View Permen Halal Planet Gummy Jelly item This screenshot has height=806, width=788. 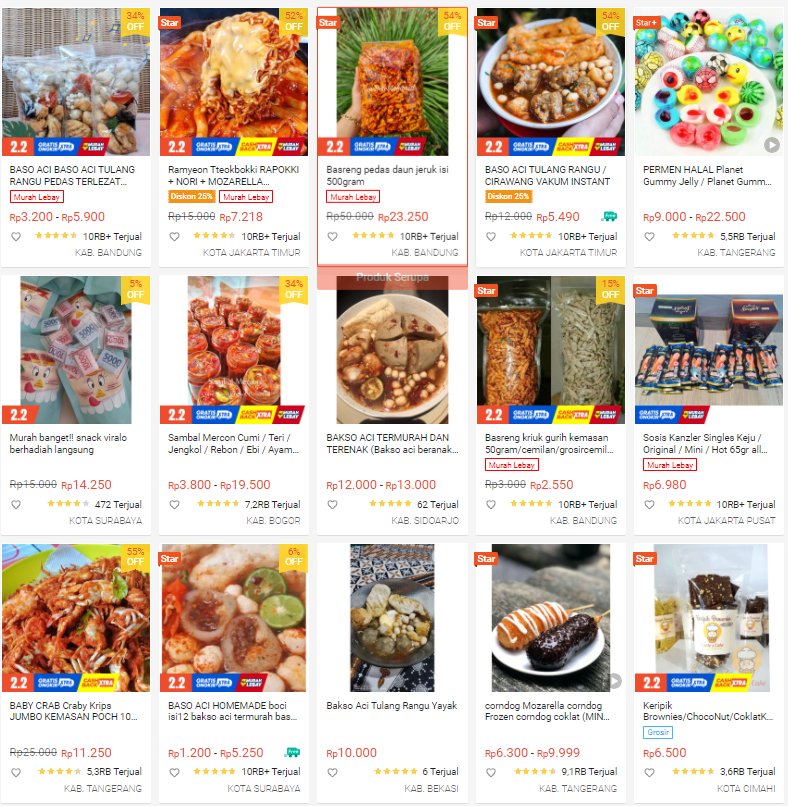click(708, 176)
